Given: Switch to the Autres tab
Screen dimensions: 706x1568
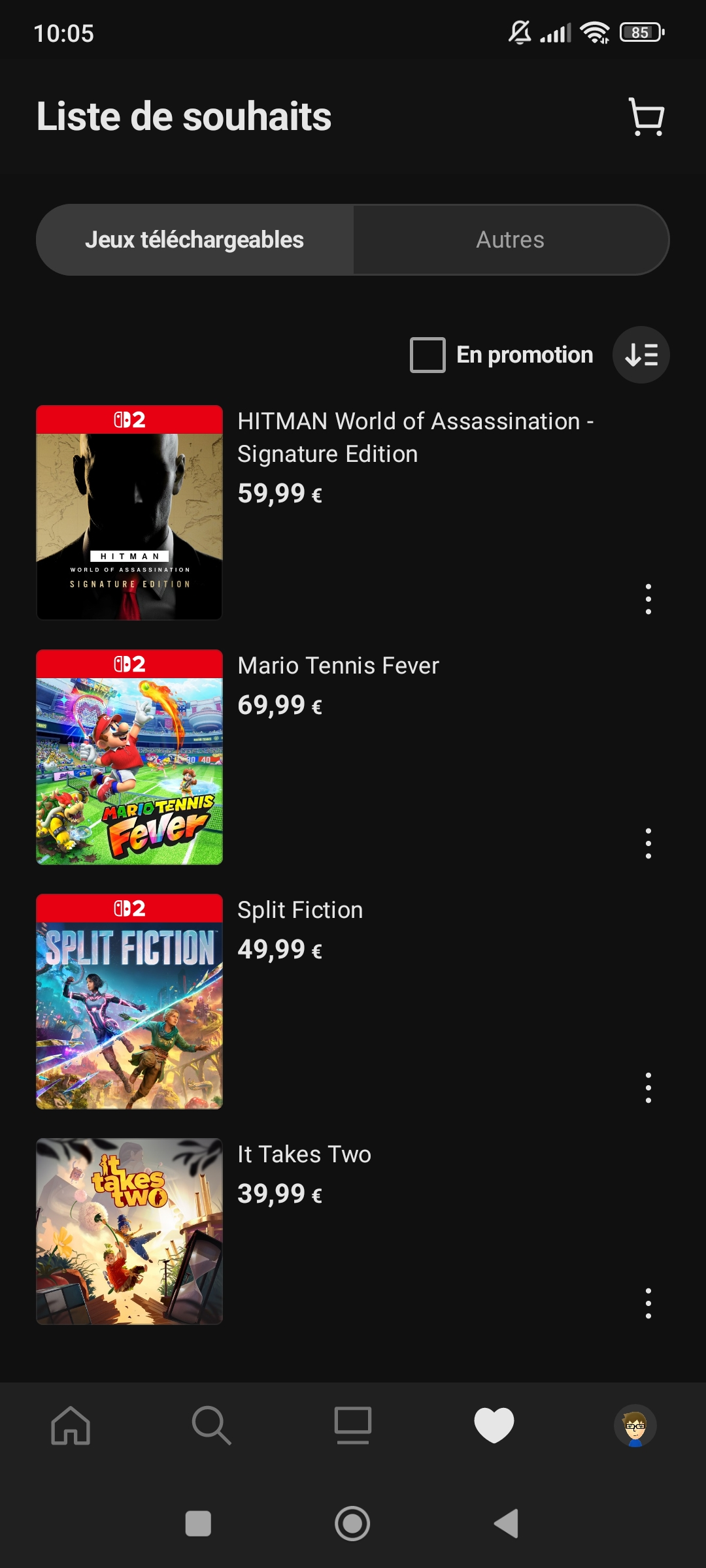Looking at the screenshot, I should click(x=510, y=240).
